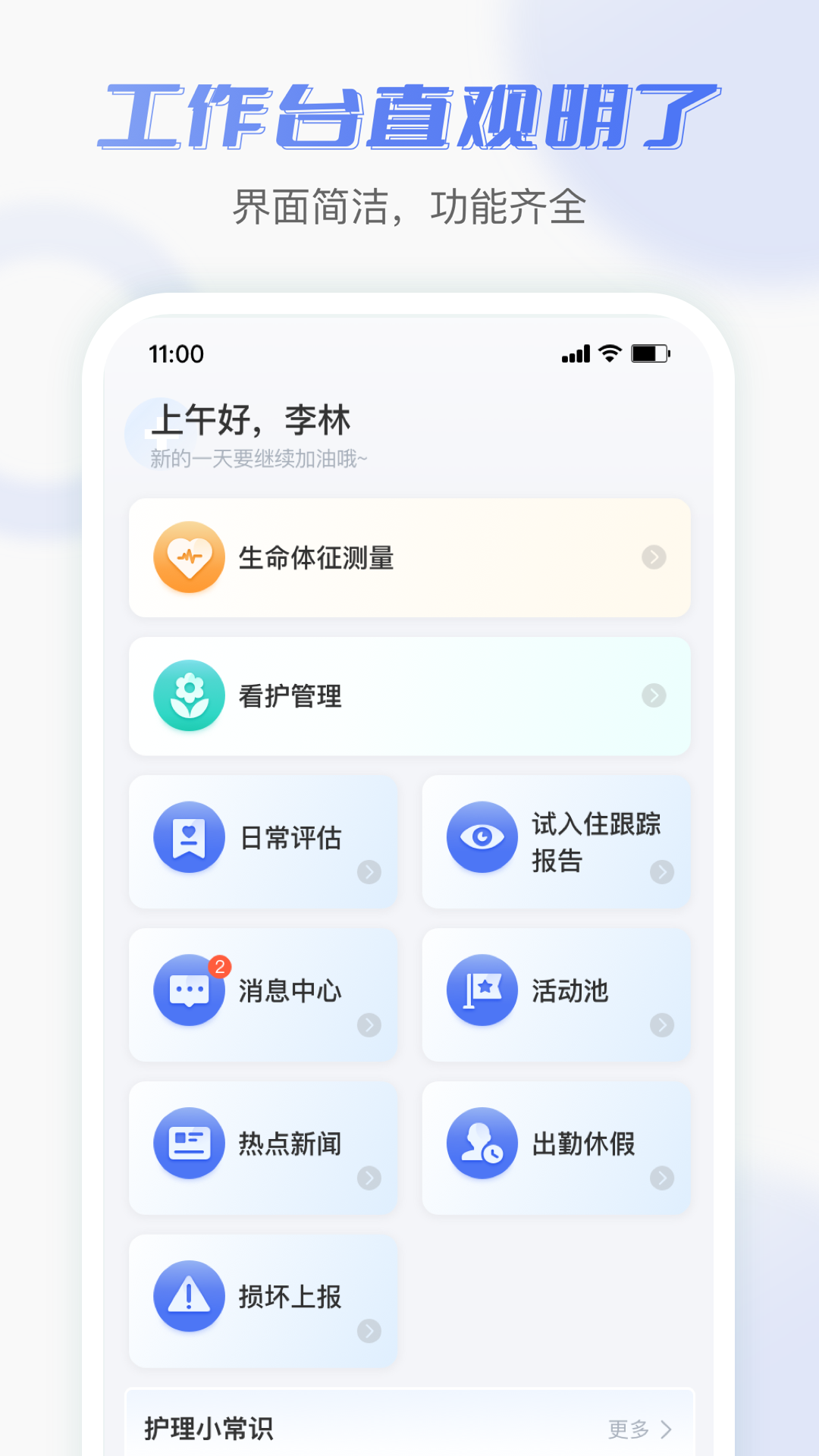Tap the 消息中心 chat bubble icon
The image size is (819, 1456).
point(190,990)
